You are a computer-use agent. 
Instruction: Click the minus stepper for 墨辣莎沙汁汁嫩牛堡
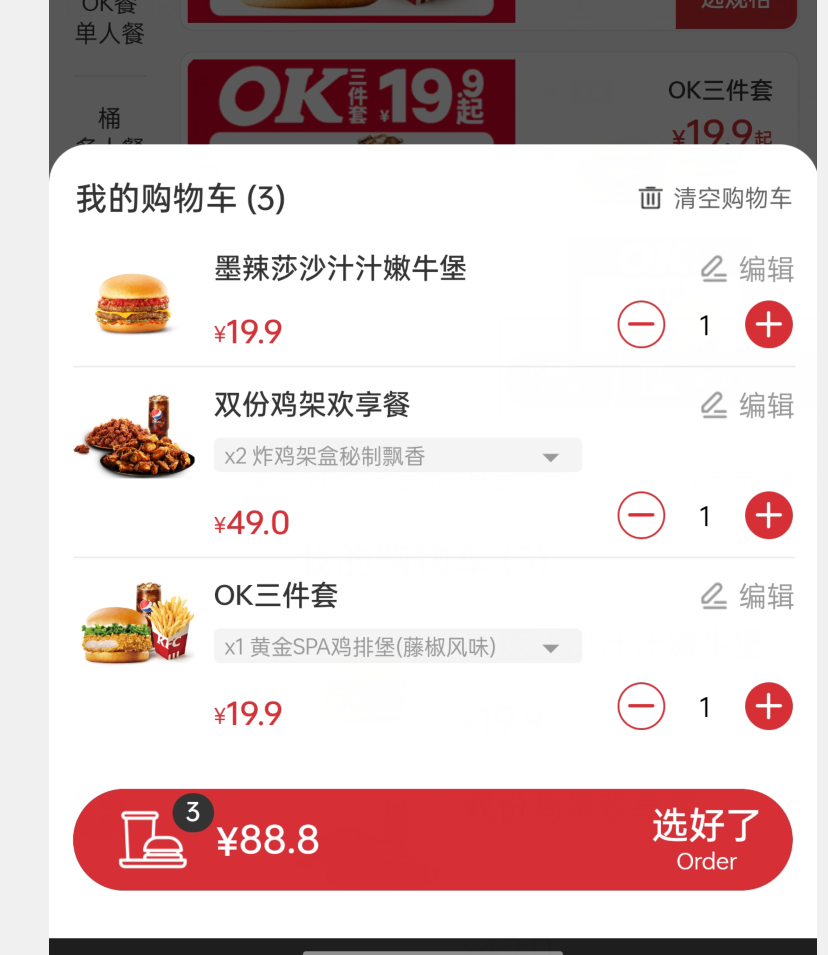[641, 325]
